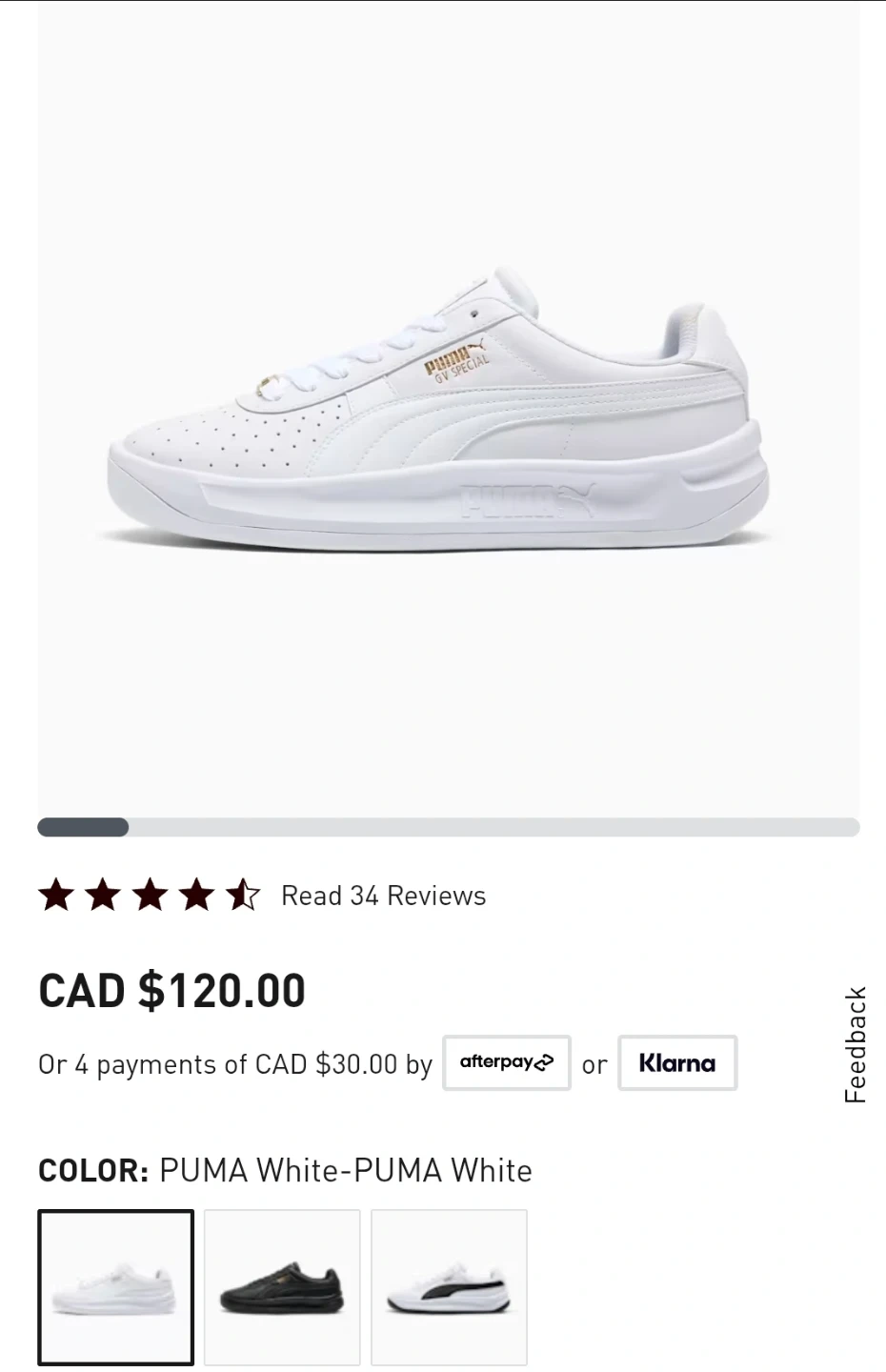Image resolution: width=886 pixels, height=1372 pixels.
Task: Select the PUMA White-PUMA White color
Action: point(115,1286)
